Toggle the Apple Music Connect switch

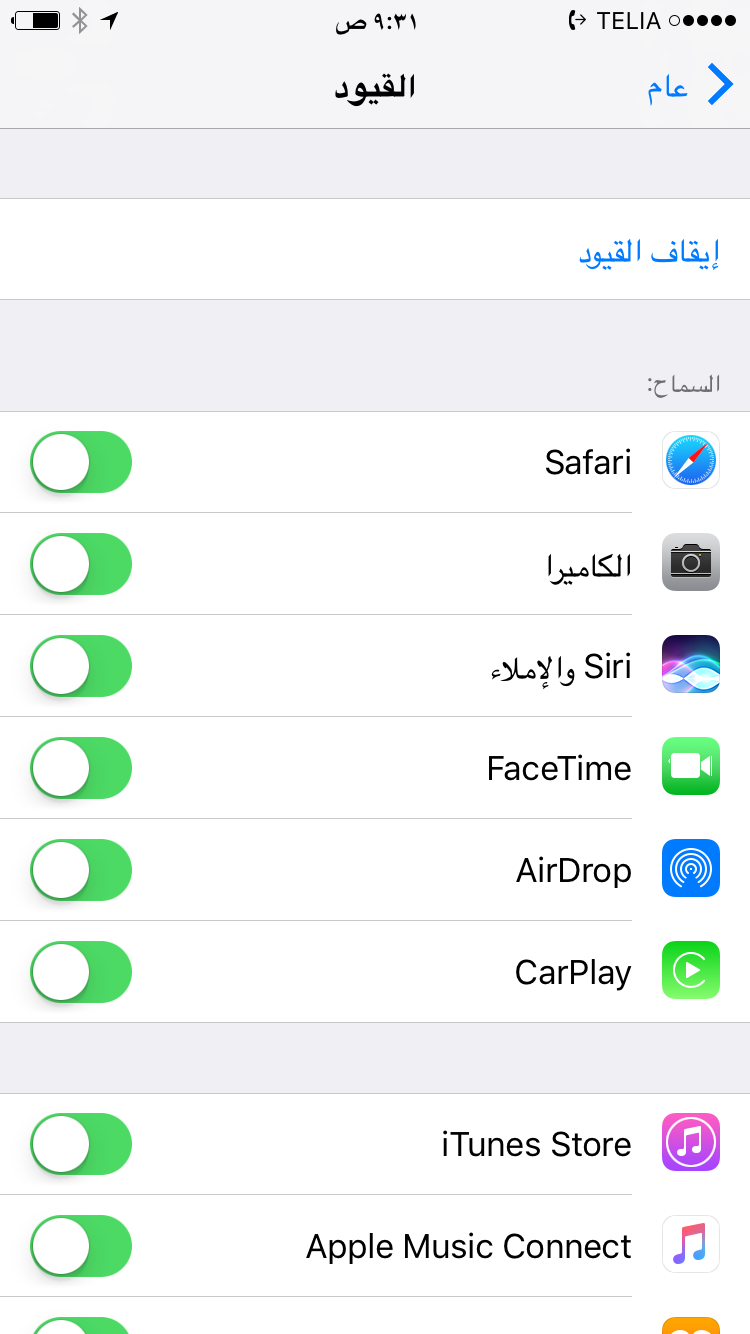point(81,1246)
